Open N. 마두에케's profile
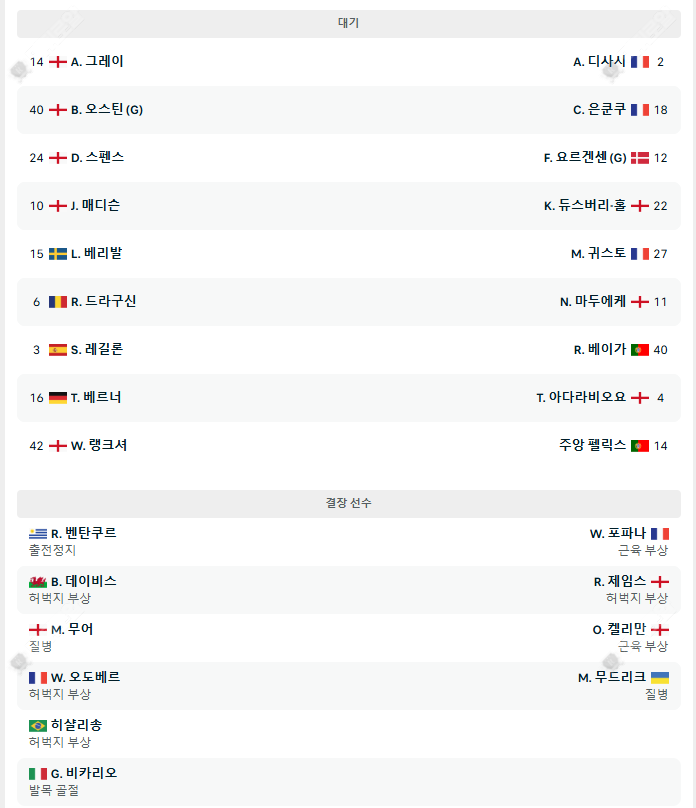Screen dimensions: 696x808 click(x=592, y=302)
